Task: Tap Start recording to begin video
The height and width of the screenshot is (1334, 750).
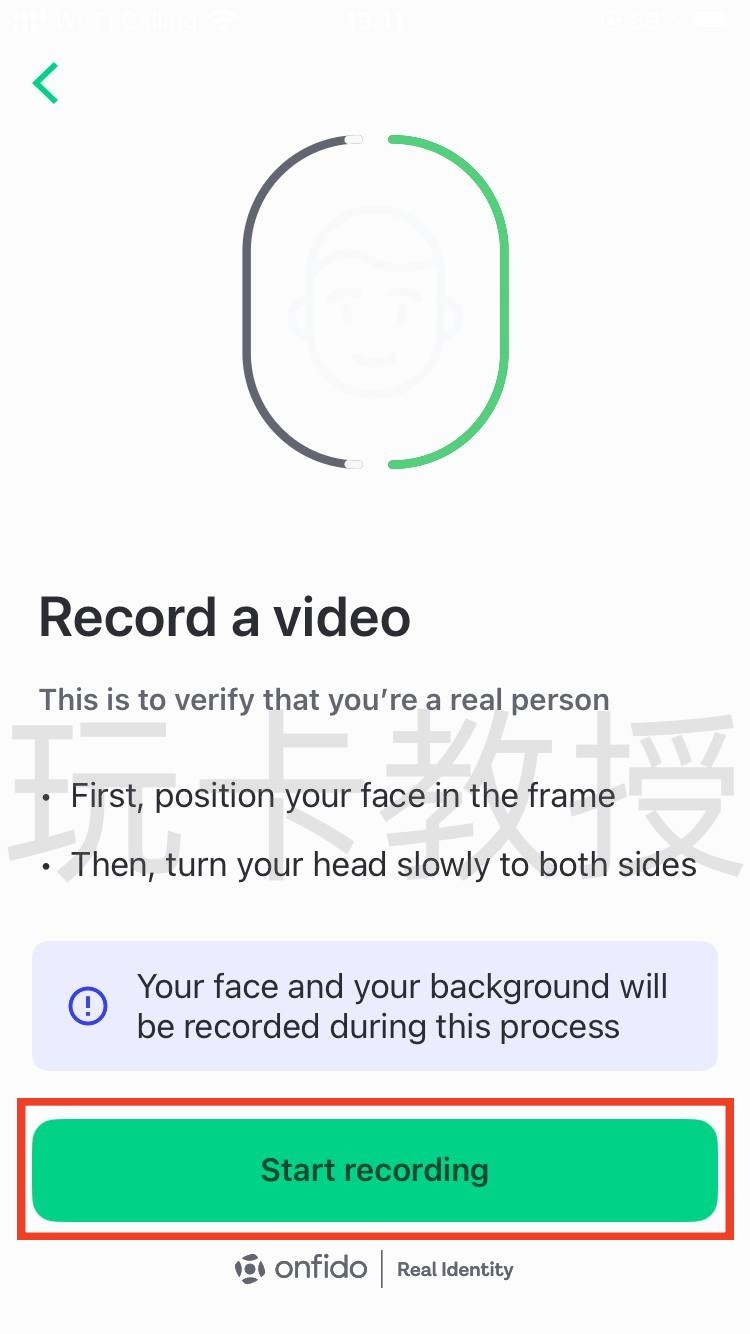Action: (x=375, y=1170)
